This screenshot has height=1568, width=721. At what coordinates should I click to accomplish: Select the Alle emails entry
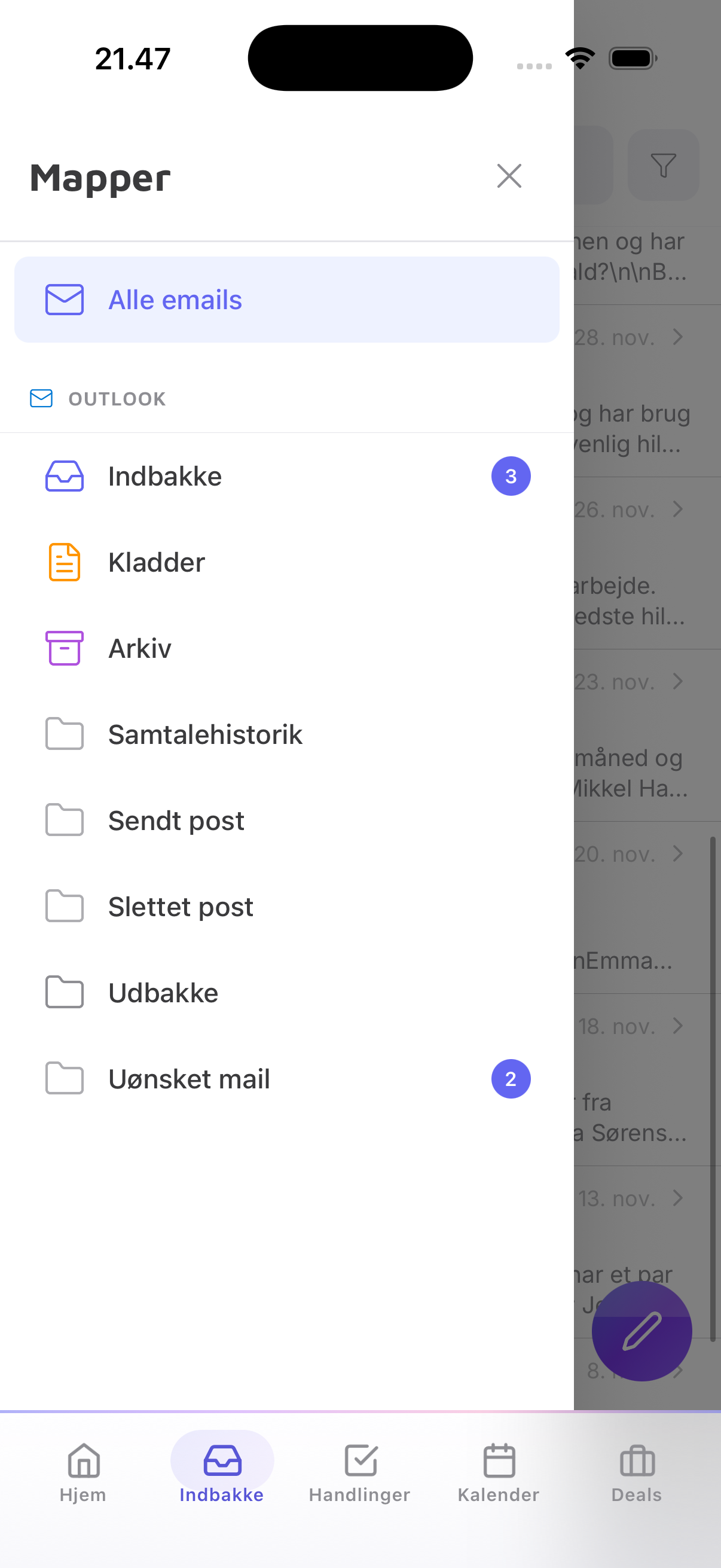(175, 300)
